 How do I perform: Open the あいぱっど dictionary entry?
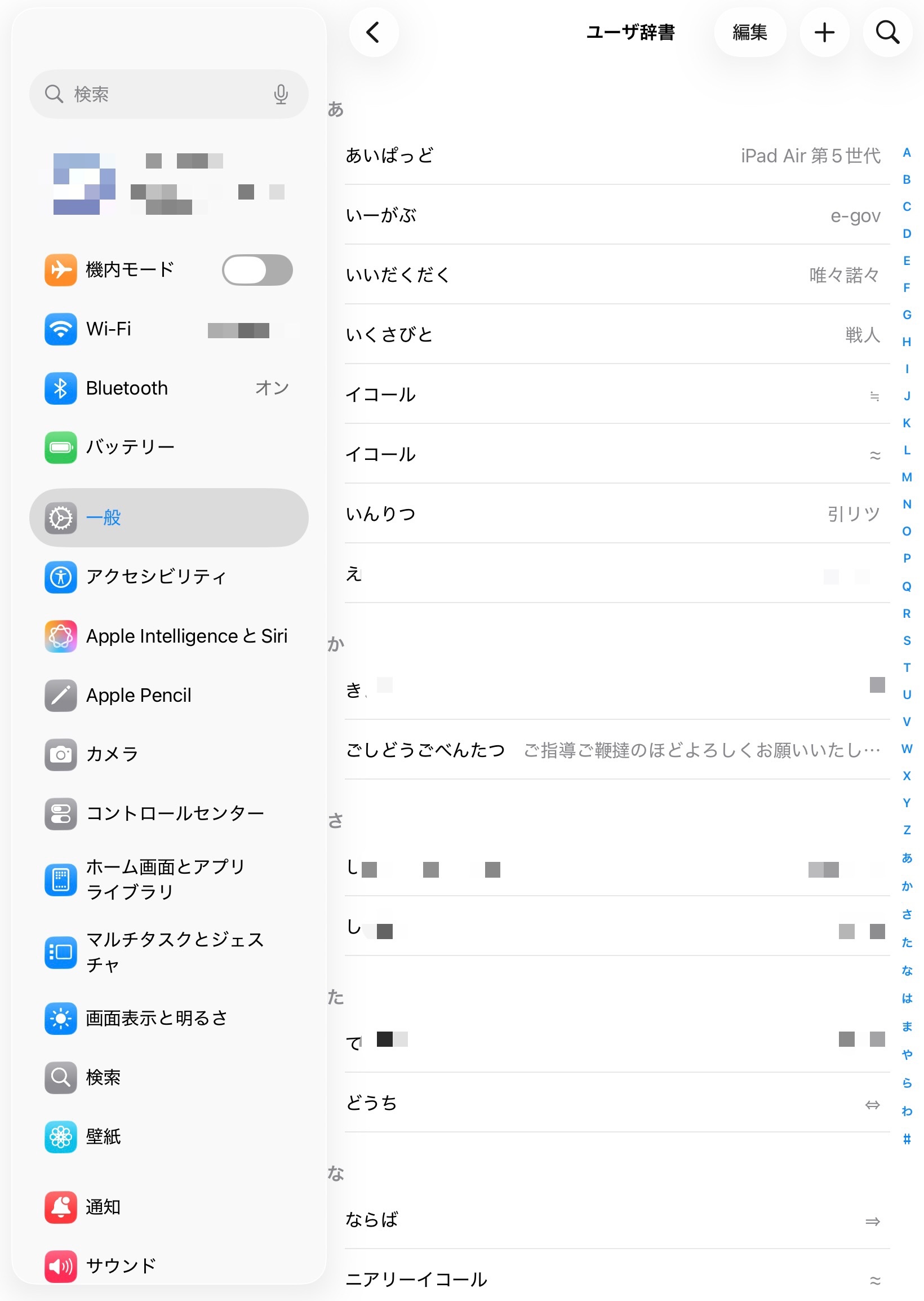615,156
